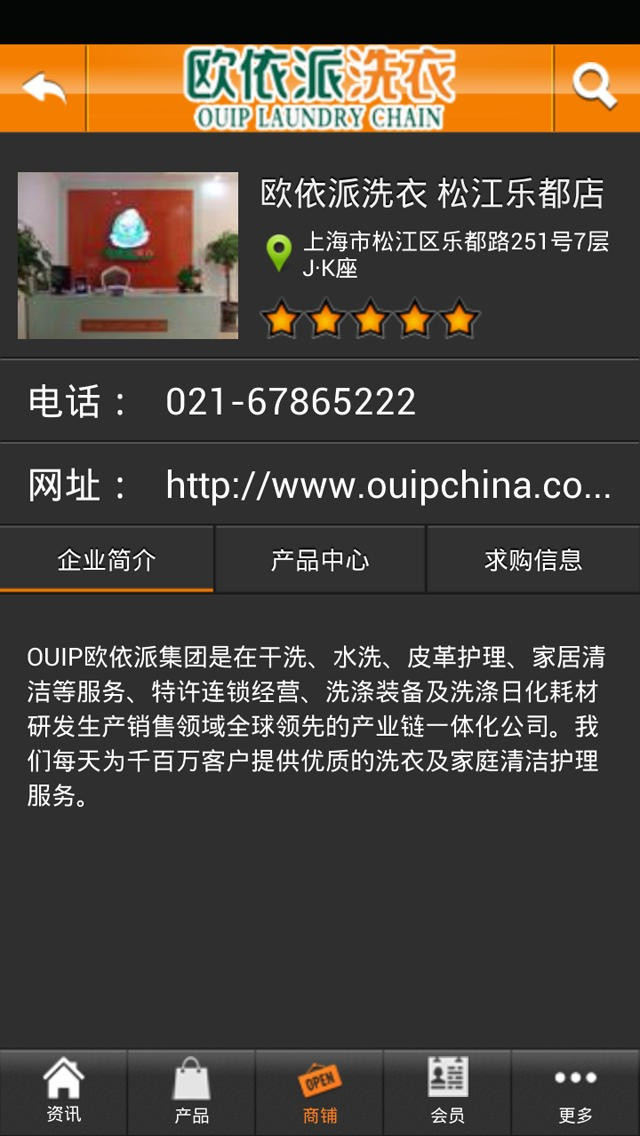Go back using the top-left arrow
The width and height of the screenshot is (640, 1136).
pyautogui.click(x=43, y=88)
